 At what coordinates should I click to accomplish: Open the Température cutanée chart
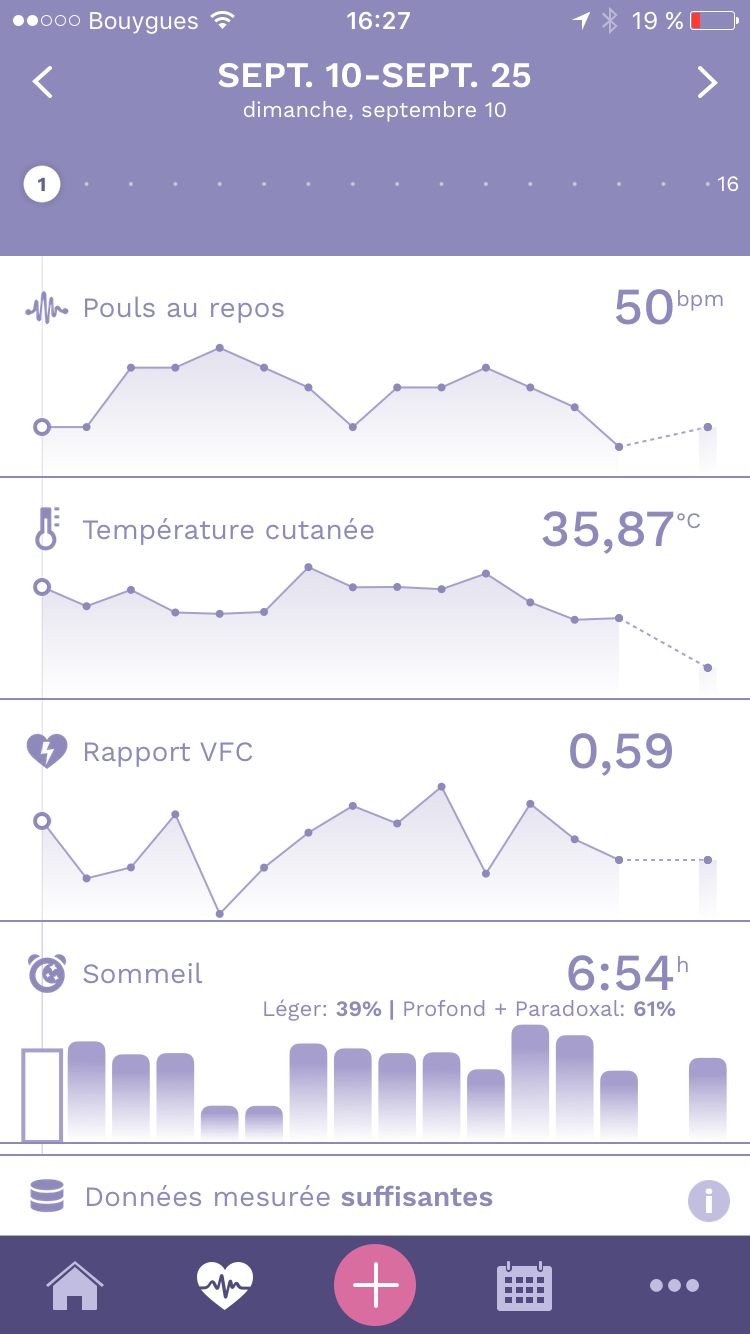point(375,600)
